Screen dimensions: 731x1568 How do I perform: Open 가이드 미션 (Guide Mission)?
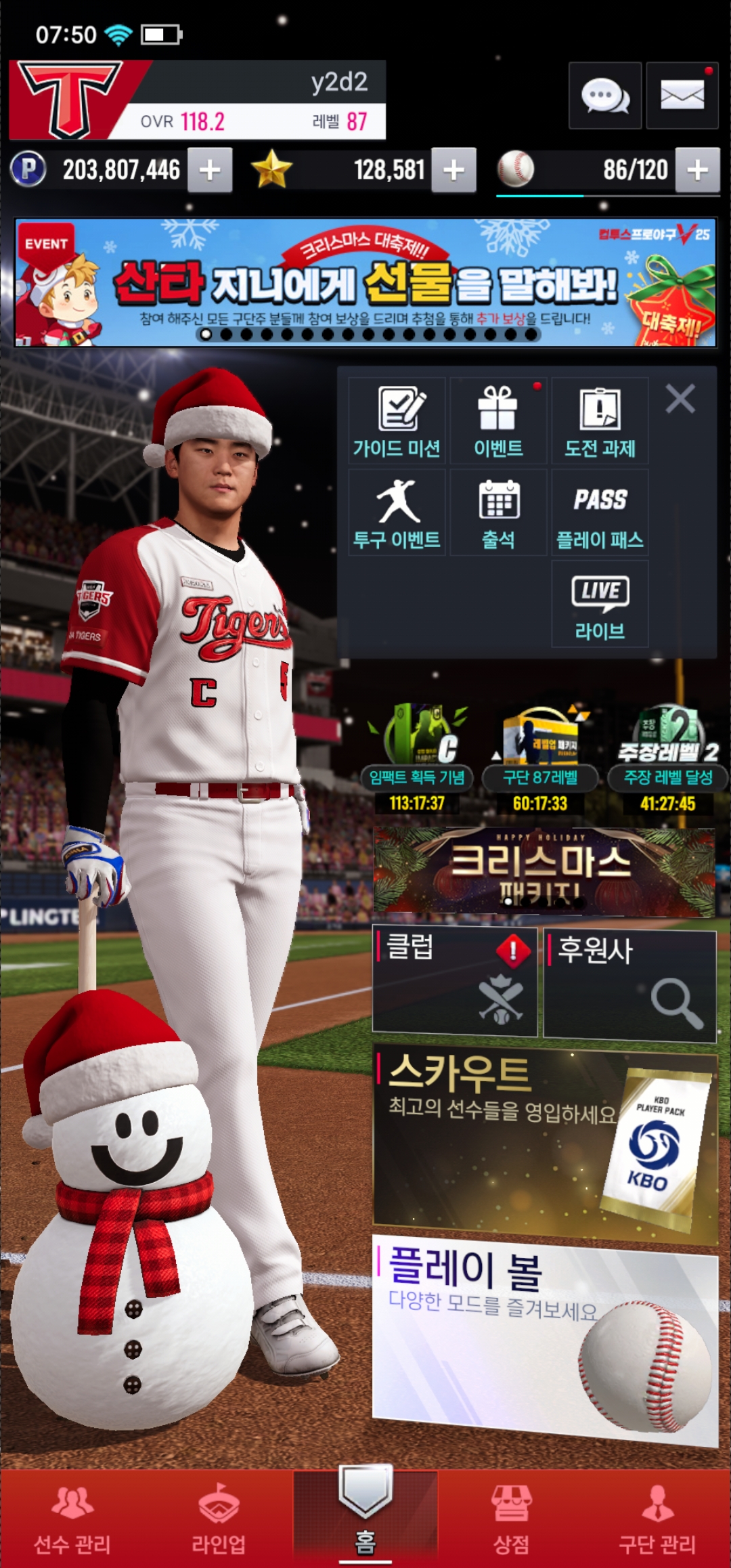pyautogui.click(x=397, y=421)
